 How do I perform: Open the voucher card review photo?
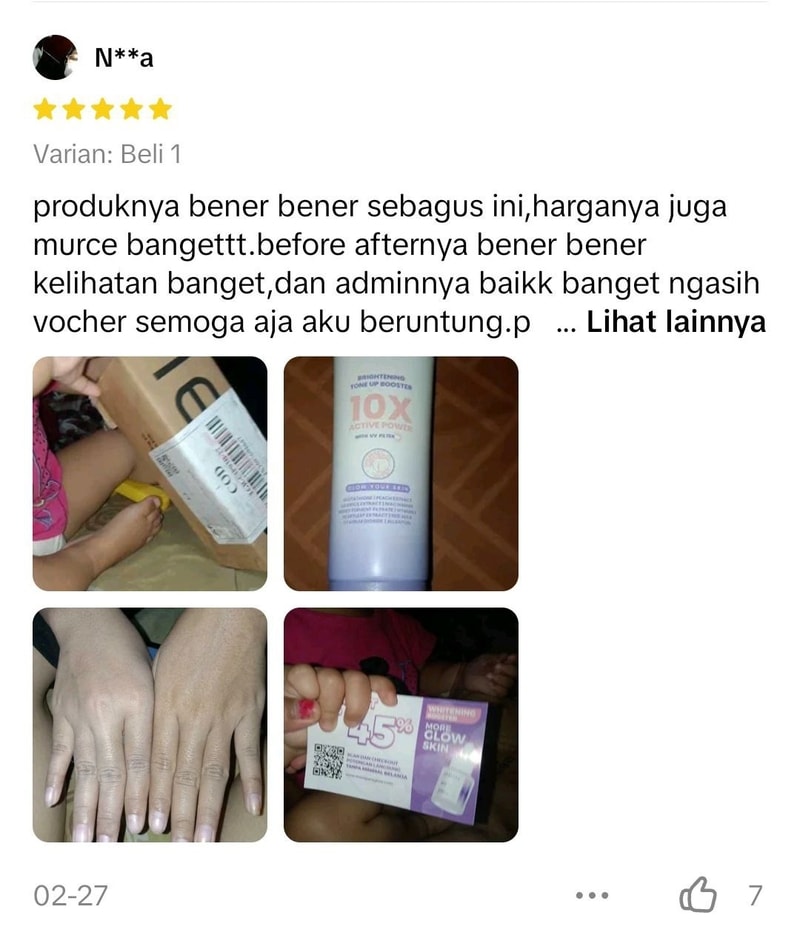pos(401,724)
